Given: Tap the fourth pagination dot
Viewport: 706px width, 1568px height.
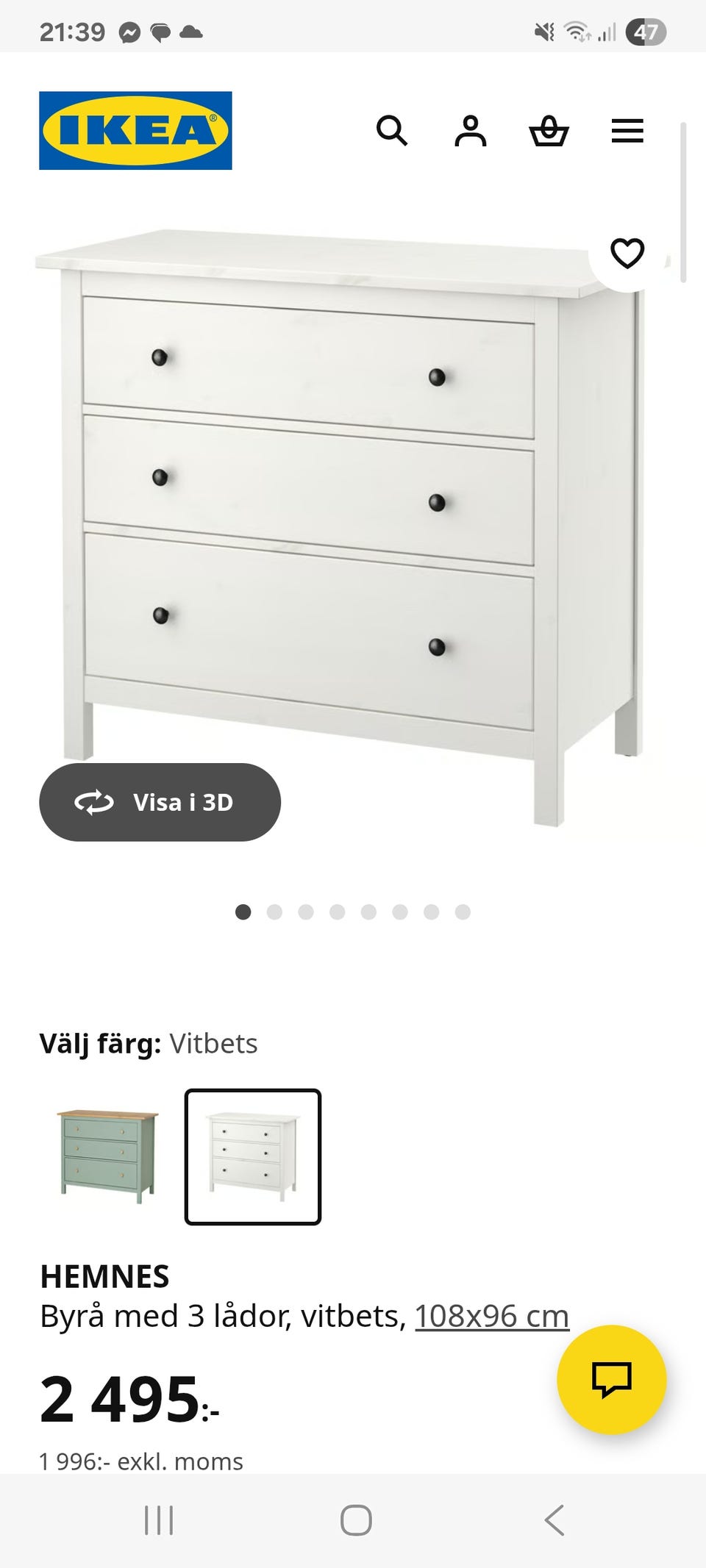Looking at the screenshot, I should pyautogui.click(x=338, y=912).
